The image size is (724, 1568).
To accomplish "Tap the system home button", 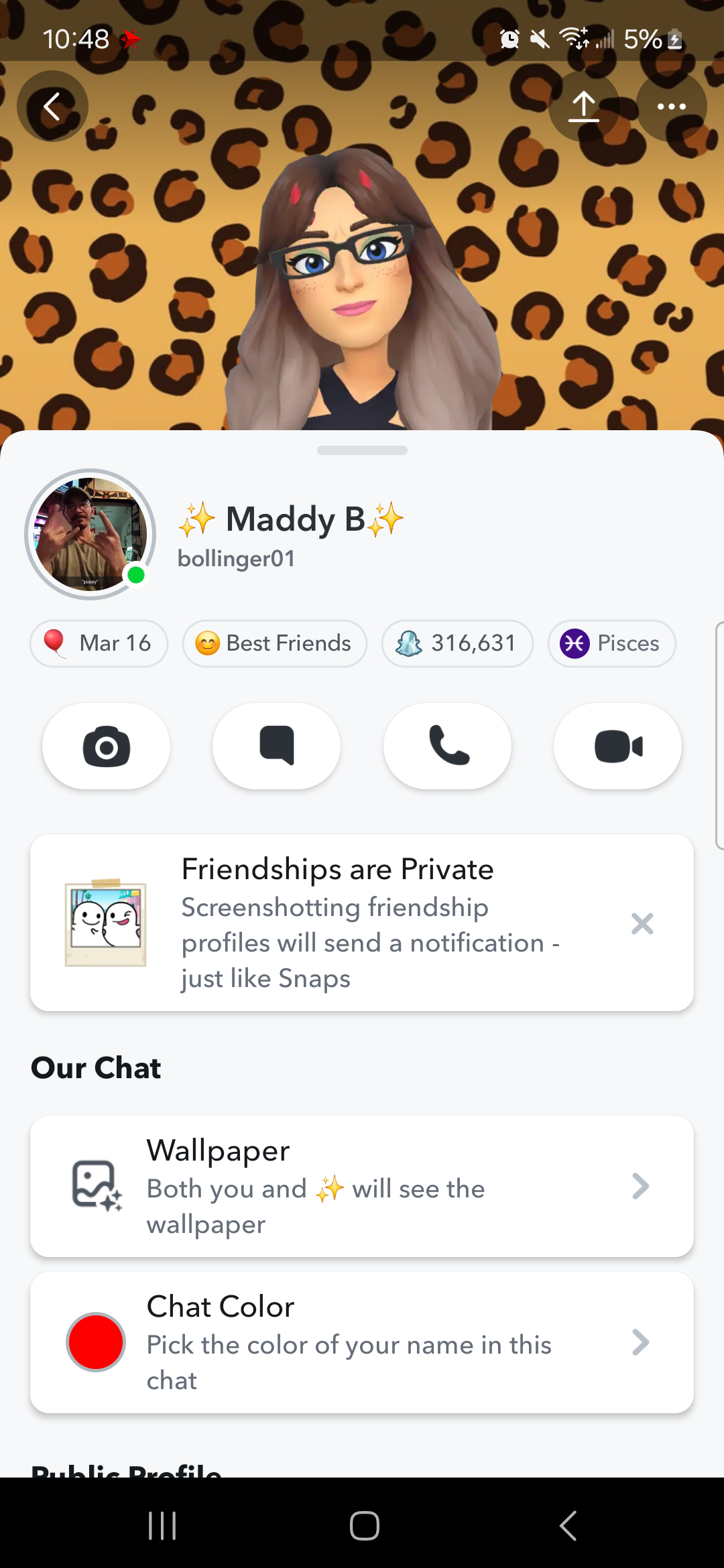I will (x=364, y=1526).
